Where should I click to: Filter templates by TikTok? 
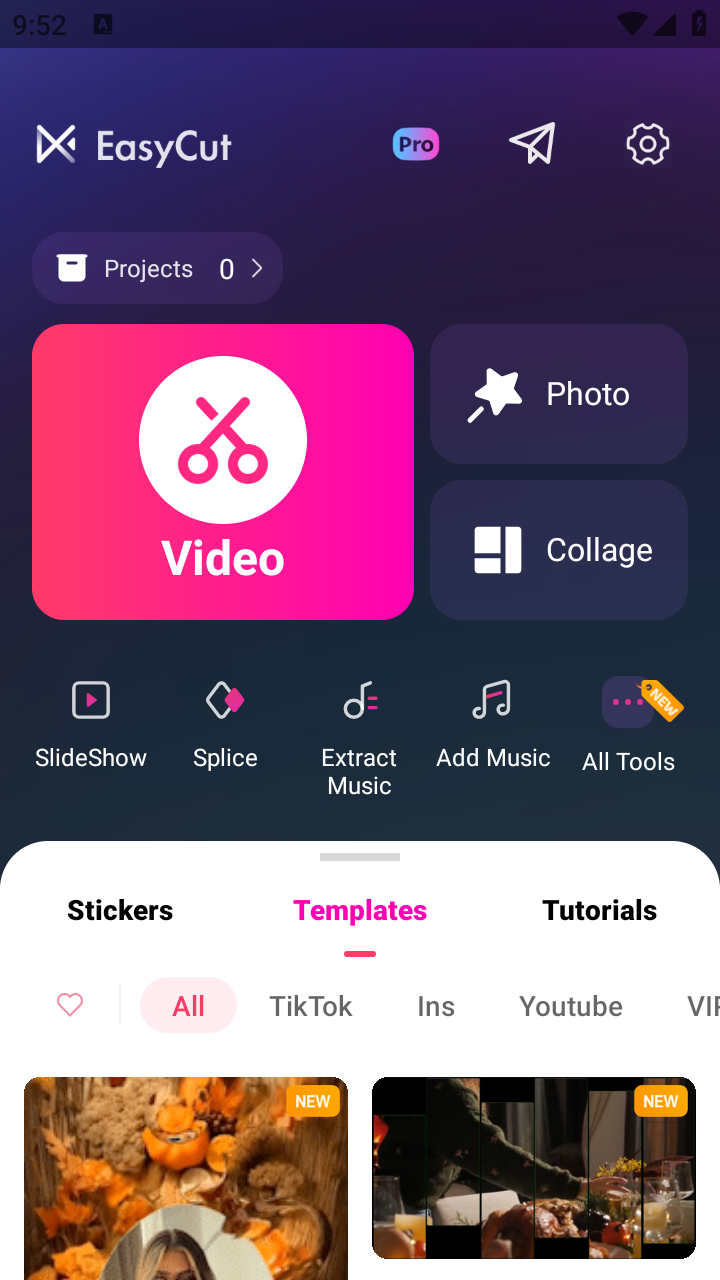tap(310, 1006)
